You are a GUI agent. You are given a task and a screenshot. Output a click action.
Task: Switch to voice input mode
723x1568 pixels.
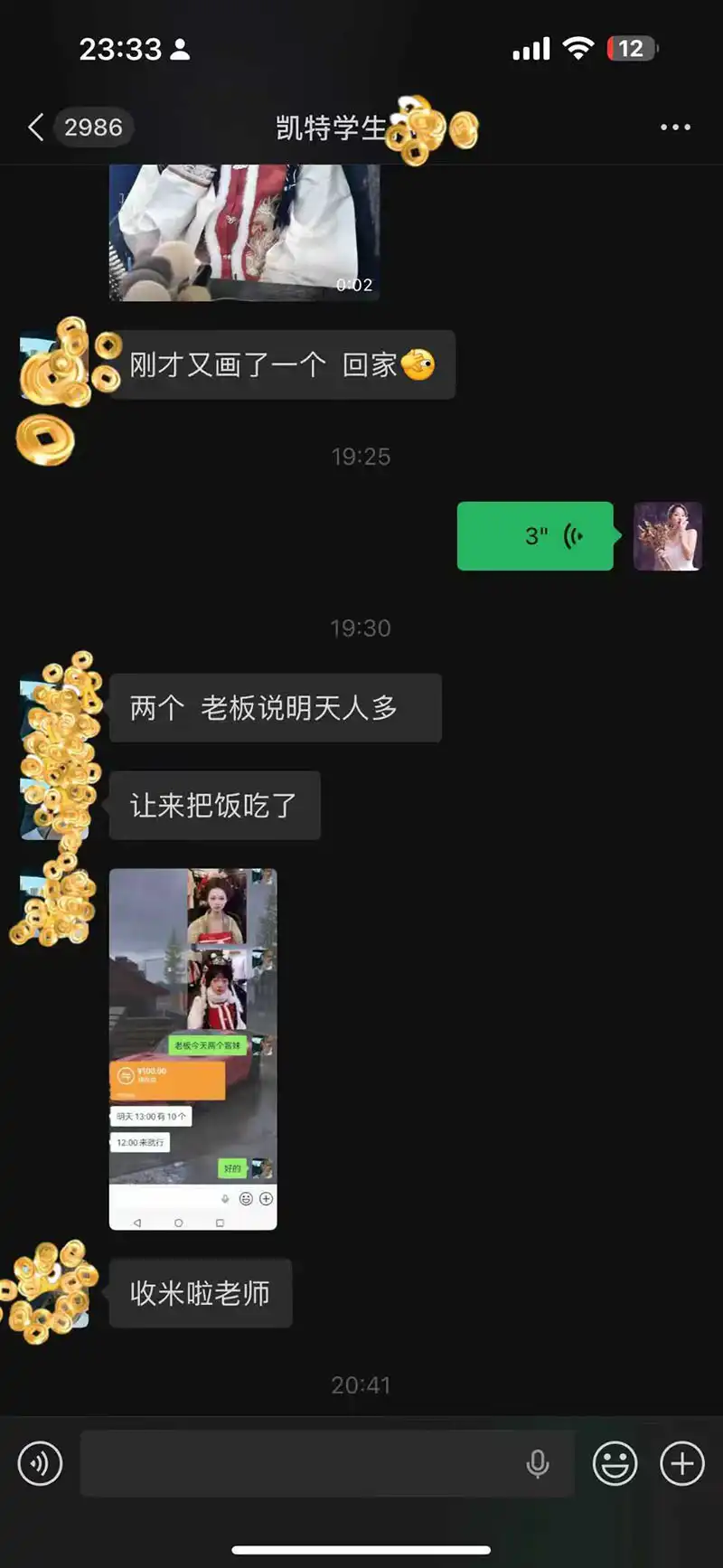pos(41,1463)
